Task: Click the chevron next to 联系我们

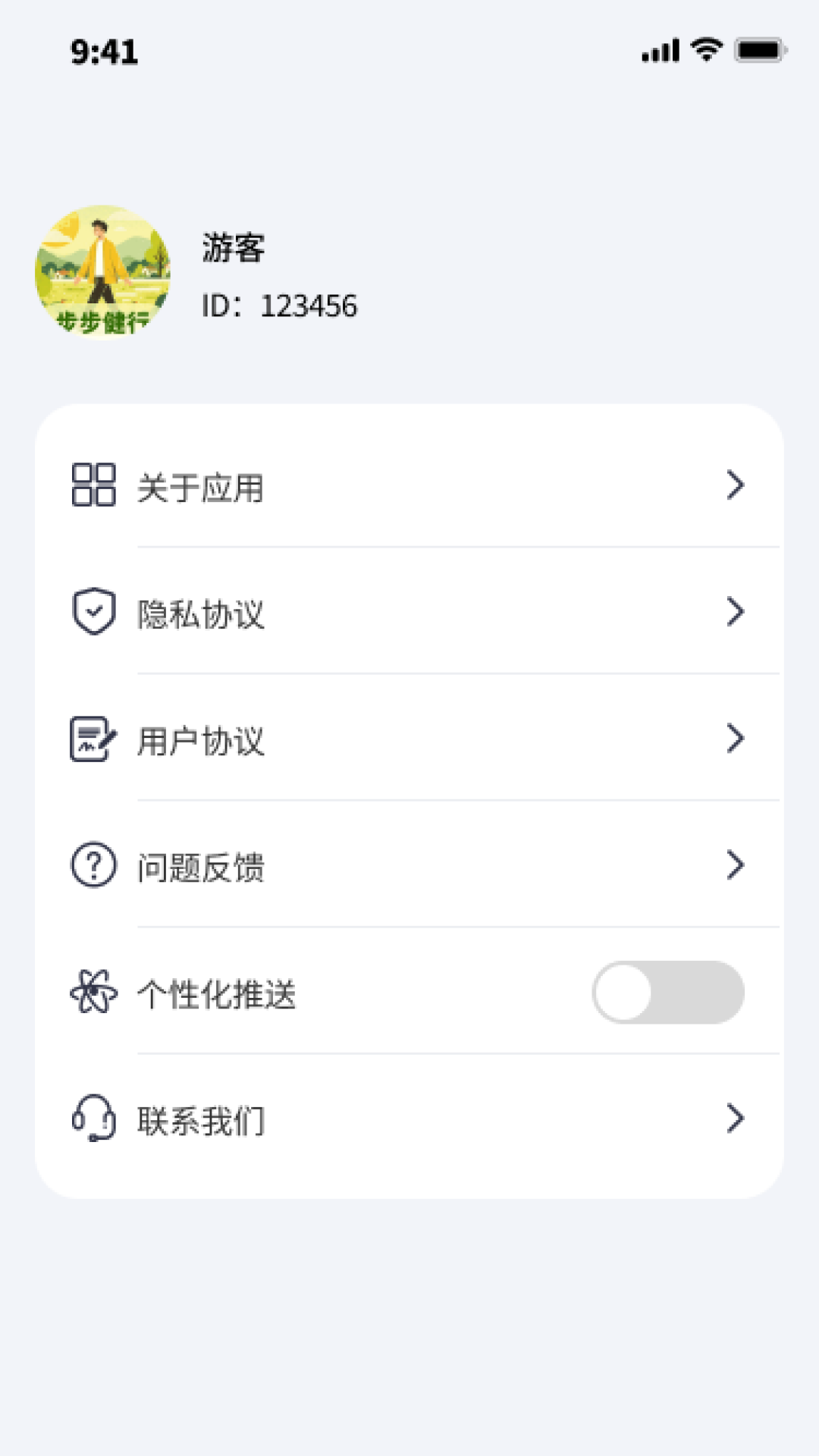Action: tap(734, 1118)
